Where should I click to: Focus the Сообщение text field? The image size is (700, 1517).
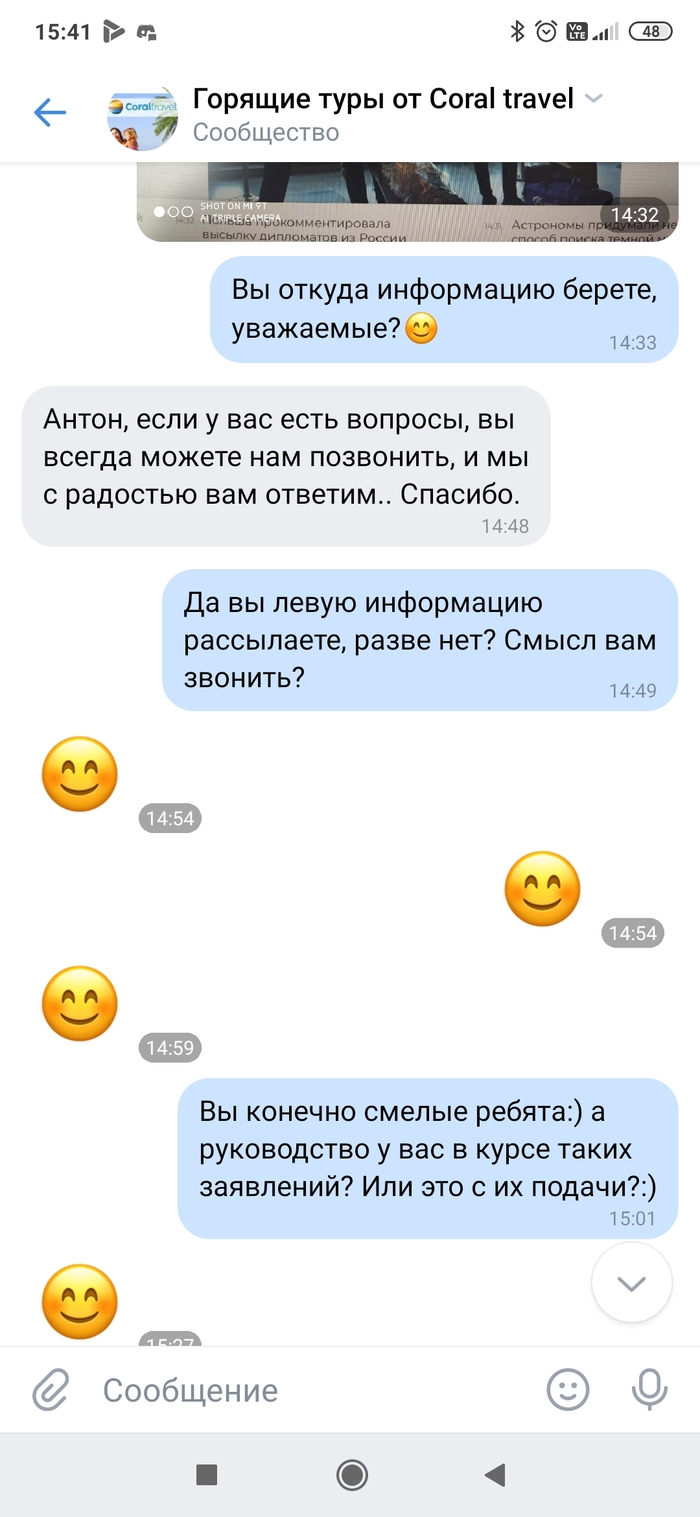[310, 1390]
